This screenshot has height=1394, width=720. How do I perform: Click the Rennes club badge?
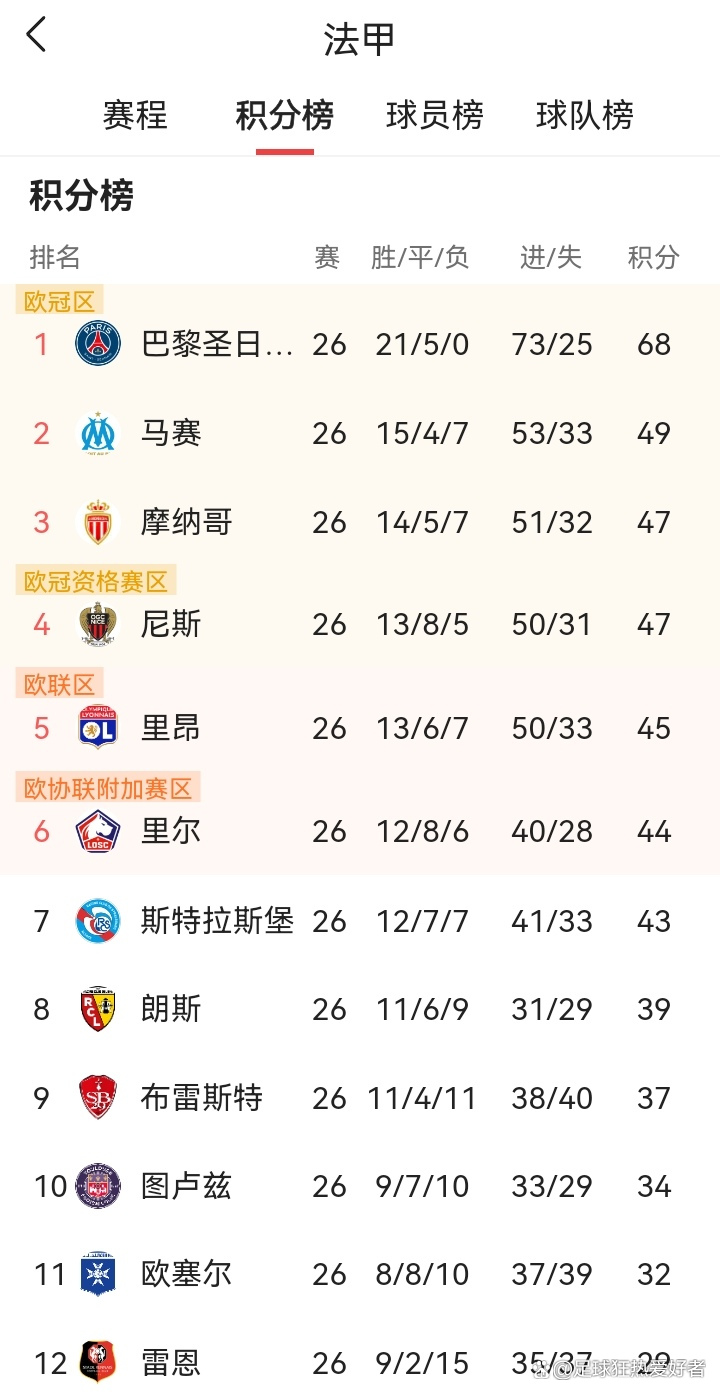coord(97,1362)
